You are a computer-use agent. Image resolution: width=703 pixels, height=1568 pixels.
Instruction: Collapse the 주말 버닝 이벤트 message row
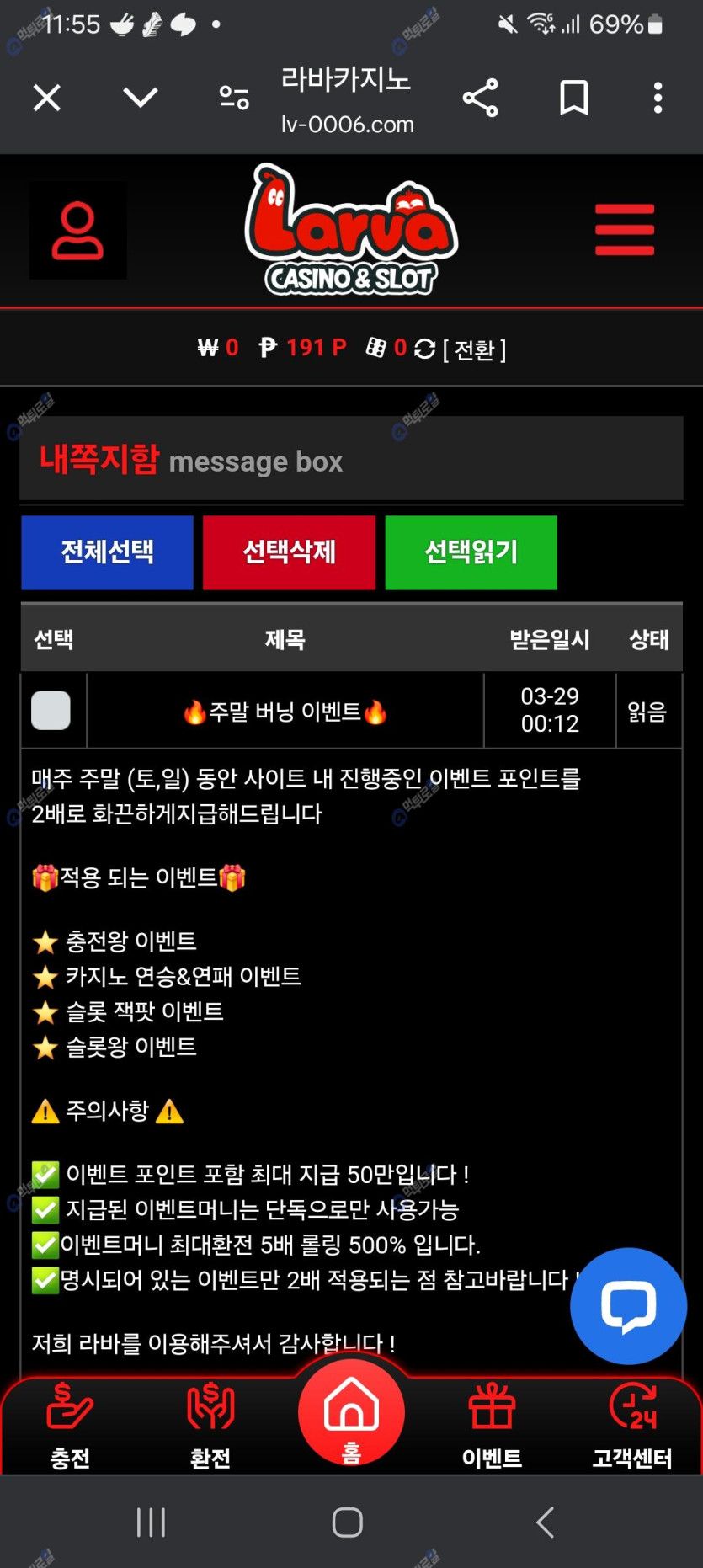[285, 712]
